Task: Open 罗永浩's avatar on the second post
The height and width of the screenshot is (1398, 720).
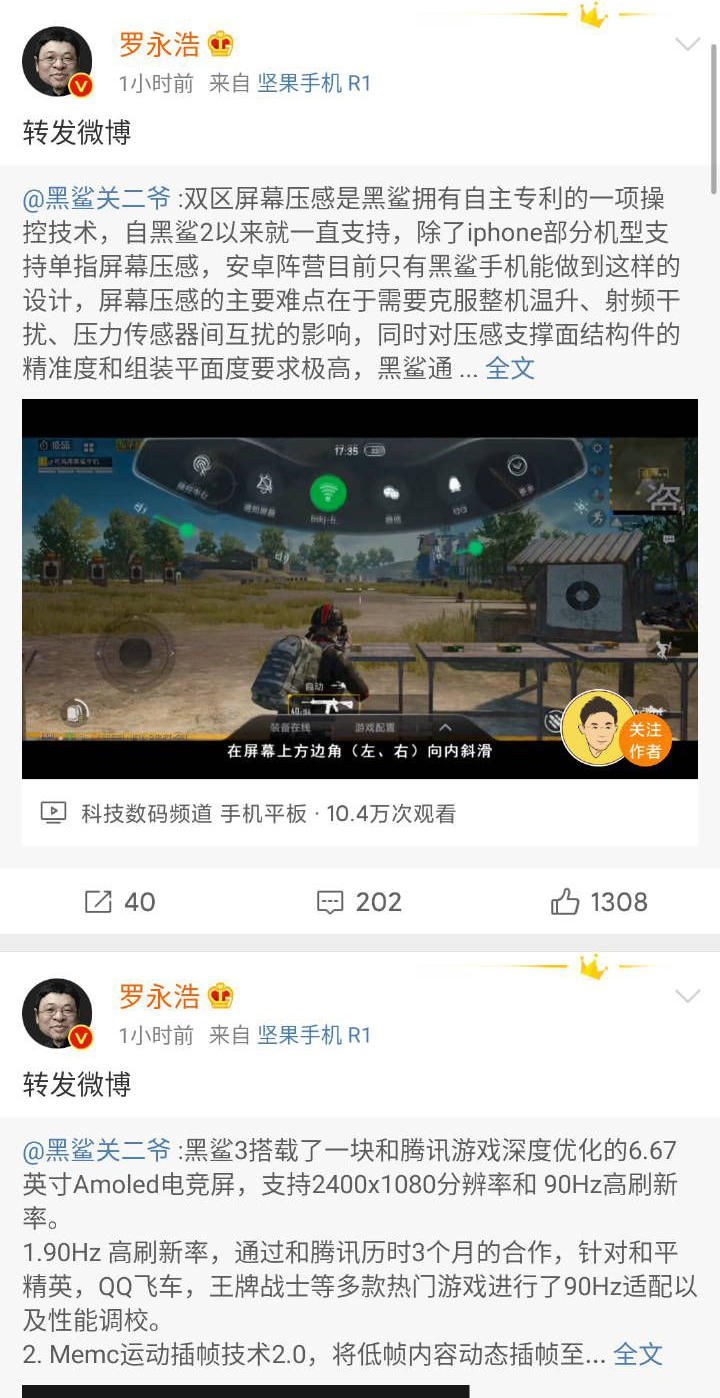Action: (x=57, y=1014)
